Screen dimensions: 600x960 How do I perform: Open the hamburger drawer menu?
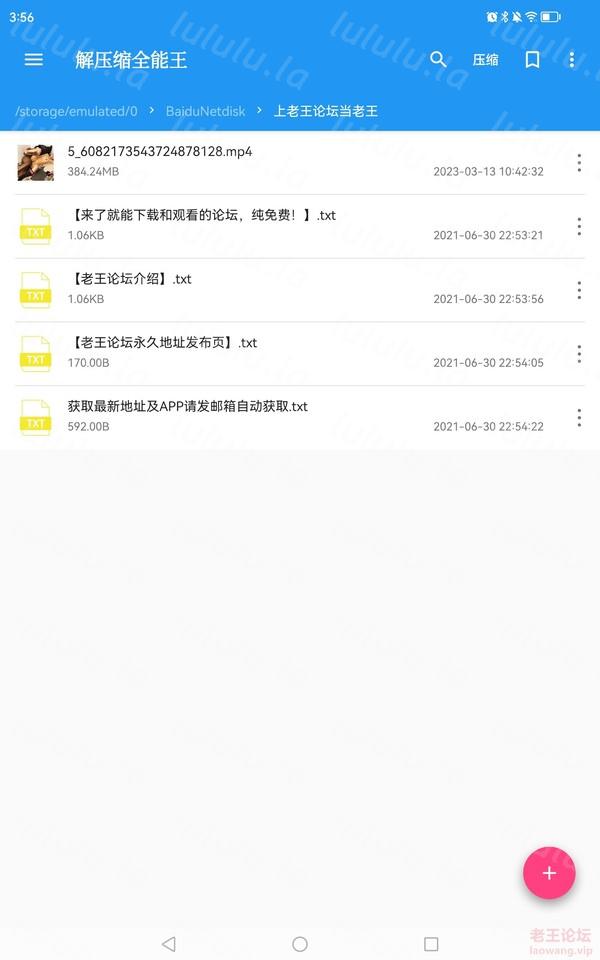click(34, 59)
